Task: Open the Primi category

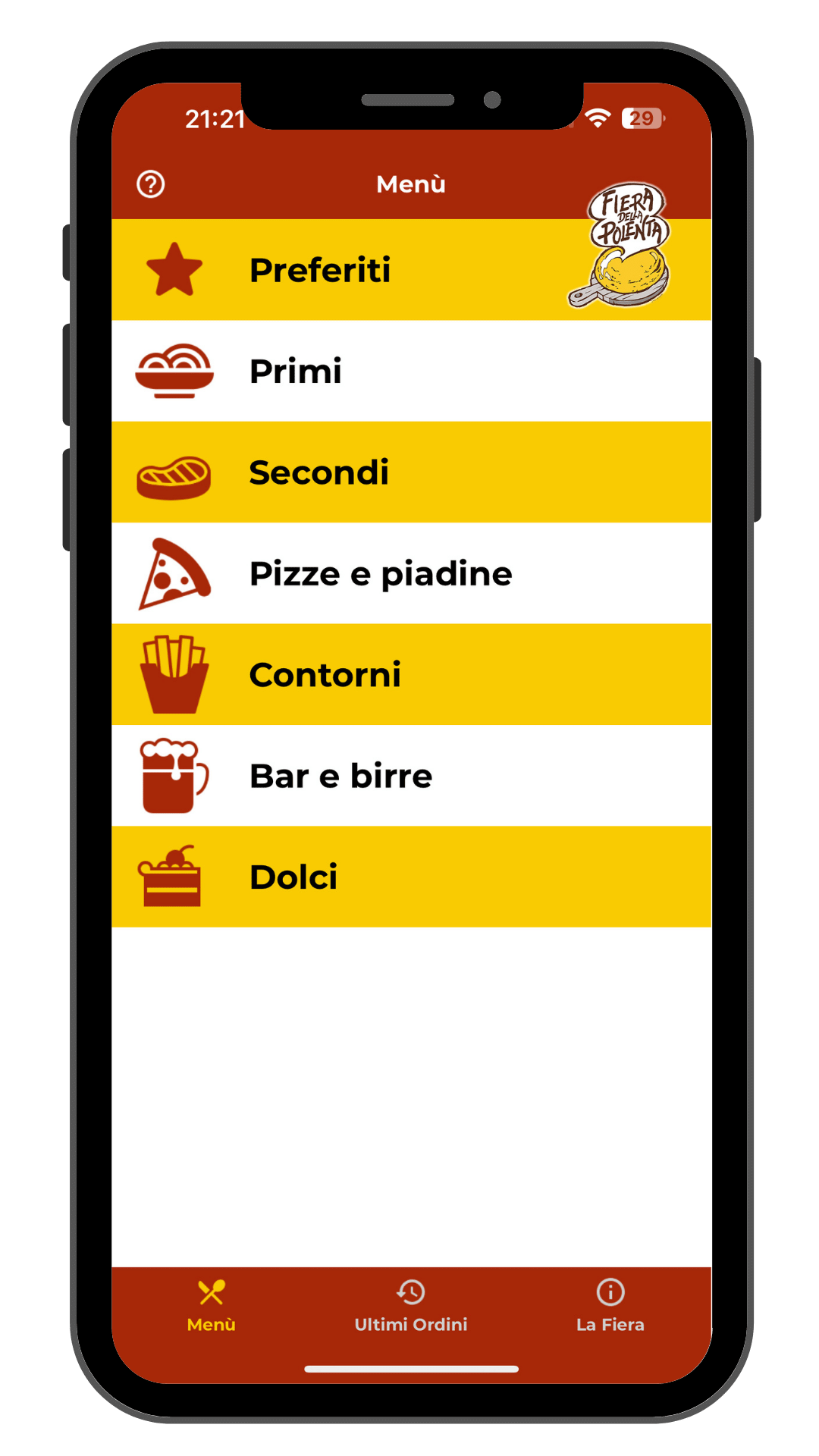Action: 411,371
